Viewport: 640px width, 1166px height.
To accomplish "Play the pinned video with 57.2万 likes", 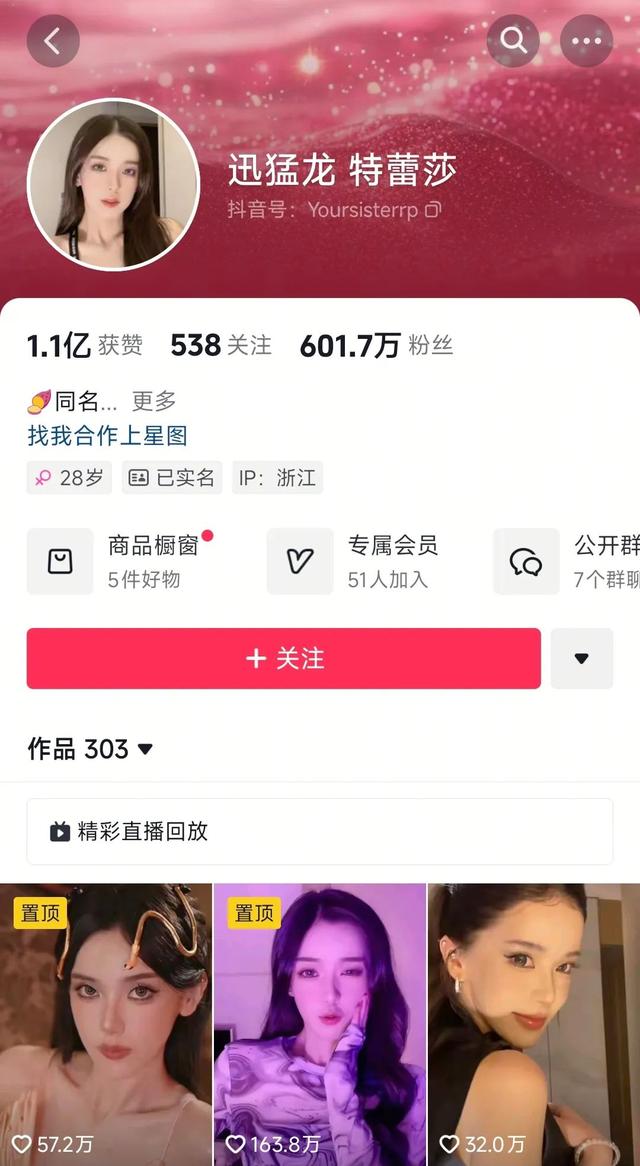I will [106, 1020].
